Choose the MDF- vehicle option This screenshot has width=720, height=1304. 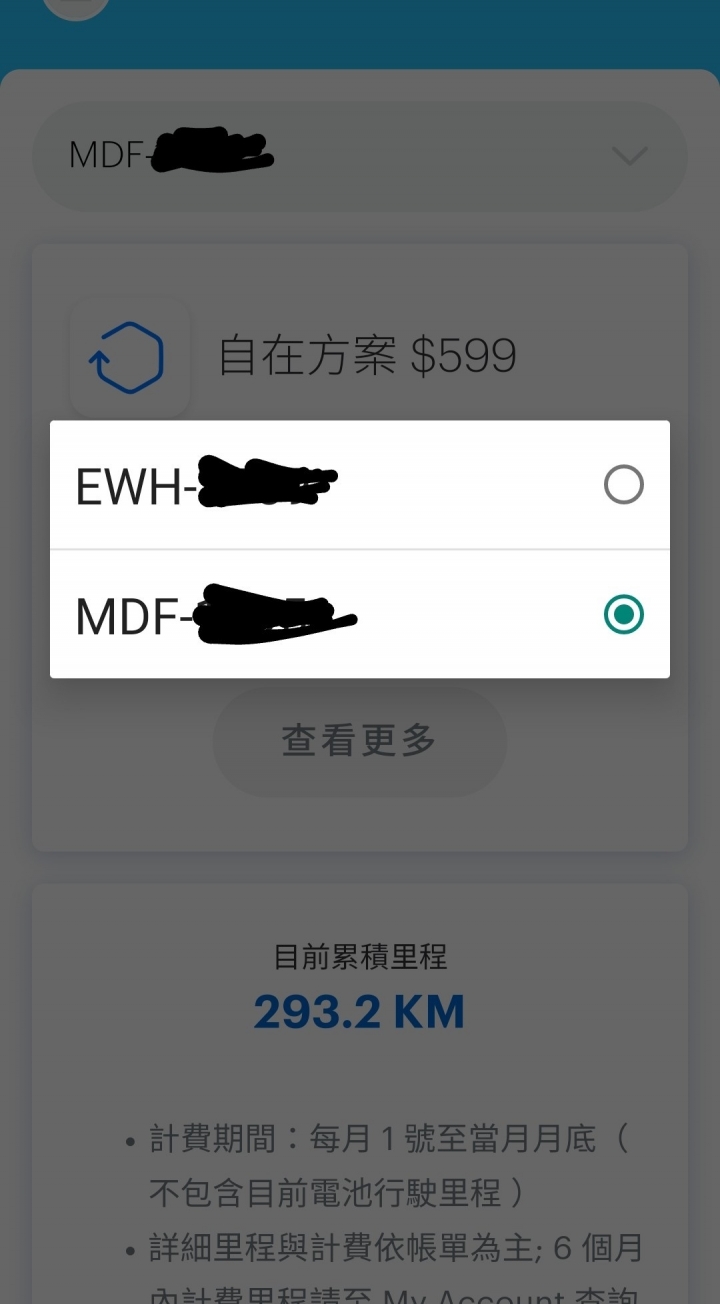360,615
